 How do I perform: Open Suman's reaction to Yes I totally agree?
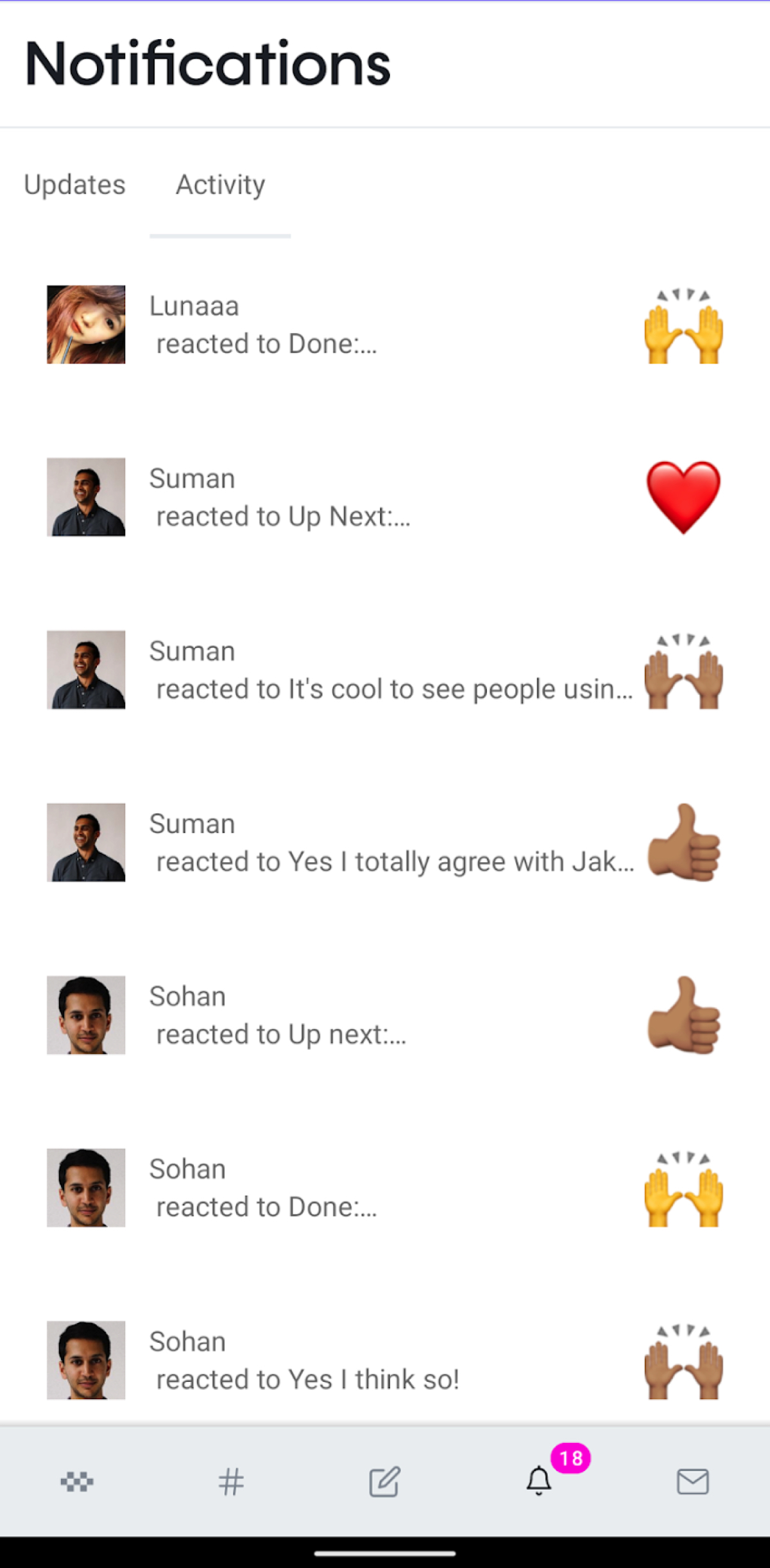(x=385, y=843)
